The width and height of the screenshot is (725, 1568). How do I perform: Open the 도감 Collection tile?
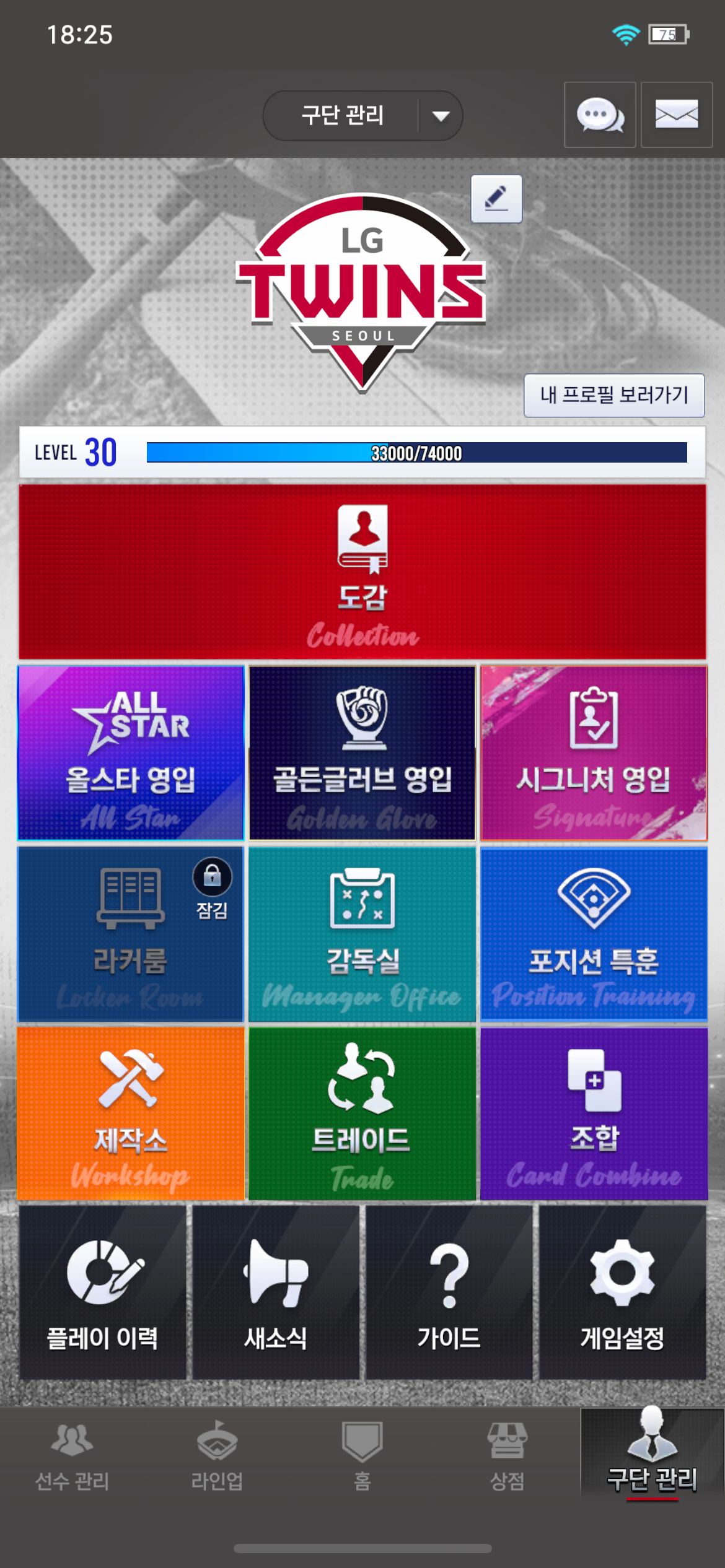pos(362,571)
